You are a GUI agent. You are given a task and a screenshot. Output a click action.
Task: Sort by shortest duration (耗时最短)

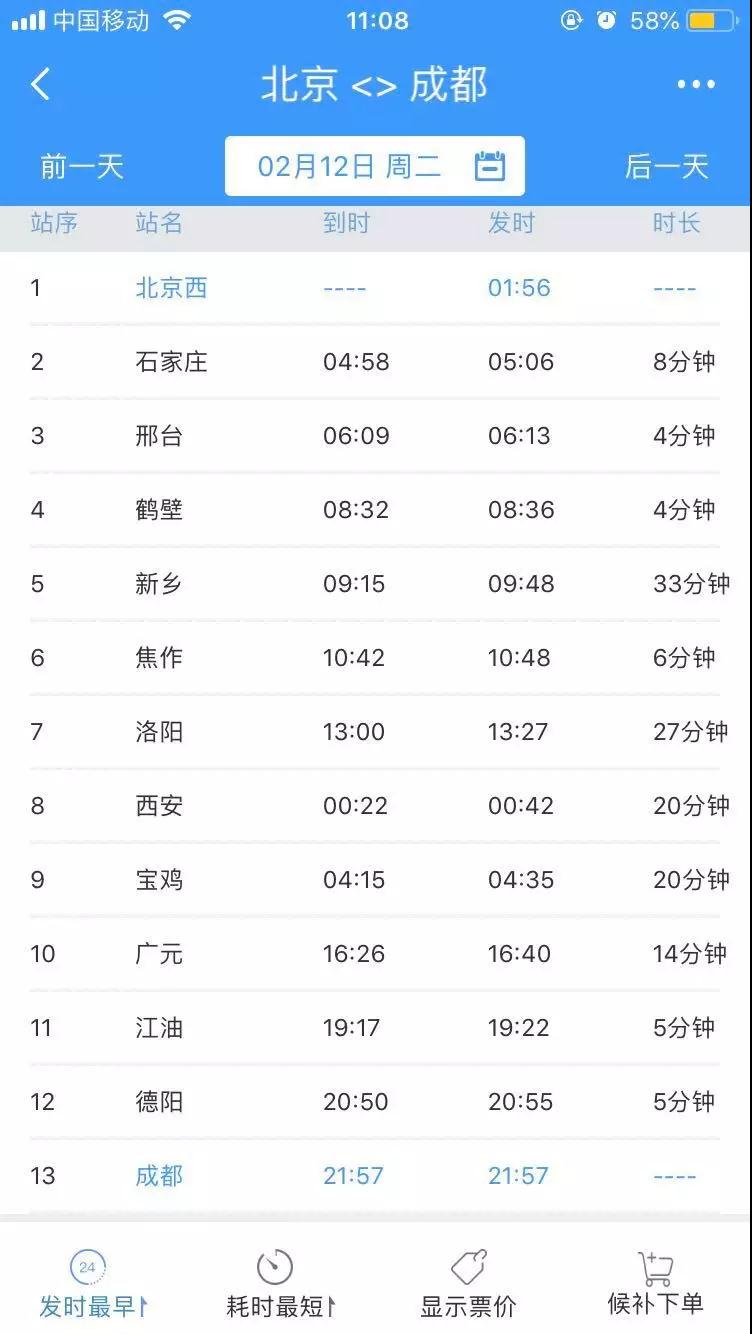click(280, 1284)
